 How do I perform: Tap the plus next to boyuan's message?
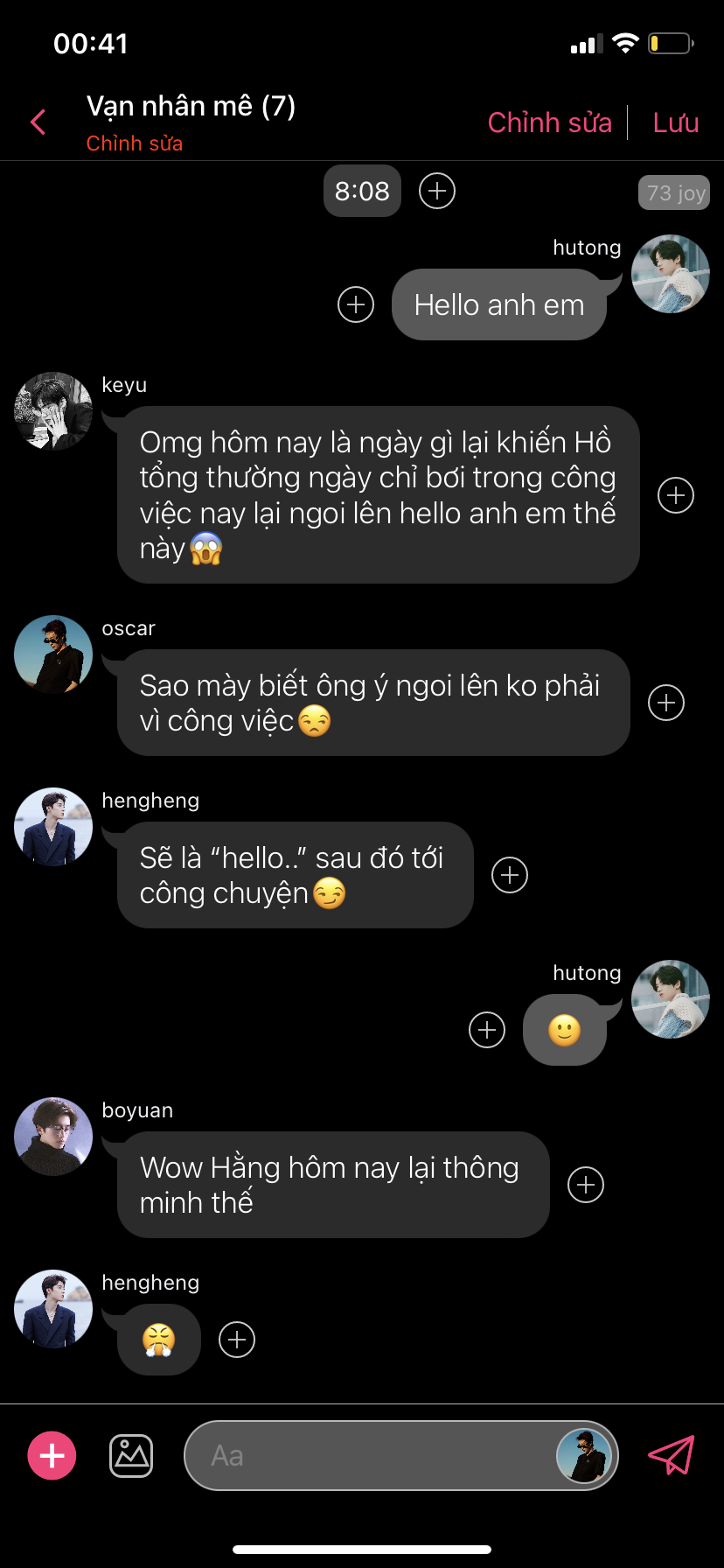pos(586,1185)
